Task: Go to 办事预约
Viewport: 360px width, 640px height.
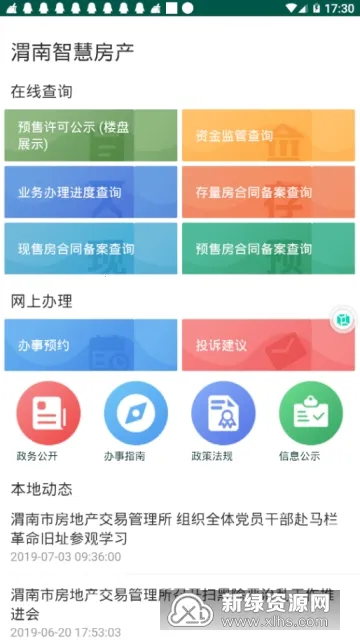Action: 91,345
